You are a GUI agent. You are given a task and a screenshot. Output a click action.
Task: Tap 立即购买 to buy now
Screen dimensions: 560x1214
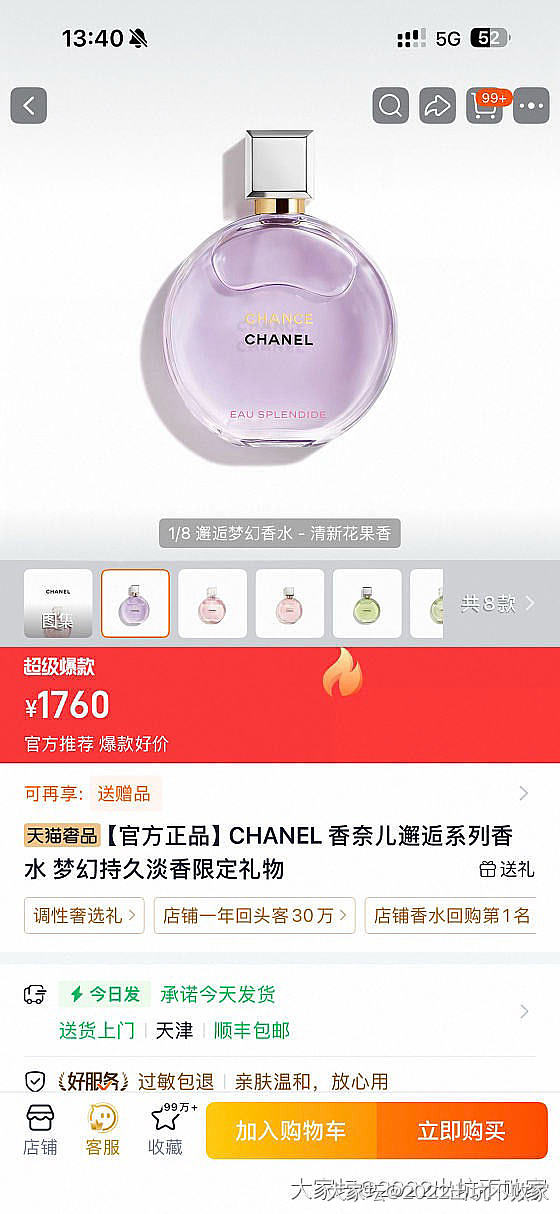click(462, 1131)
